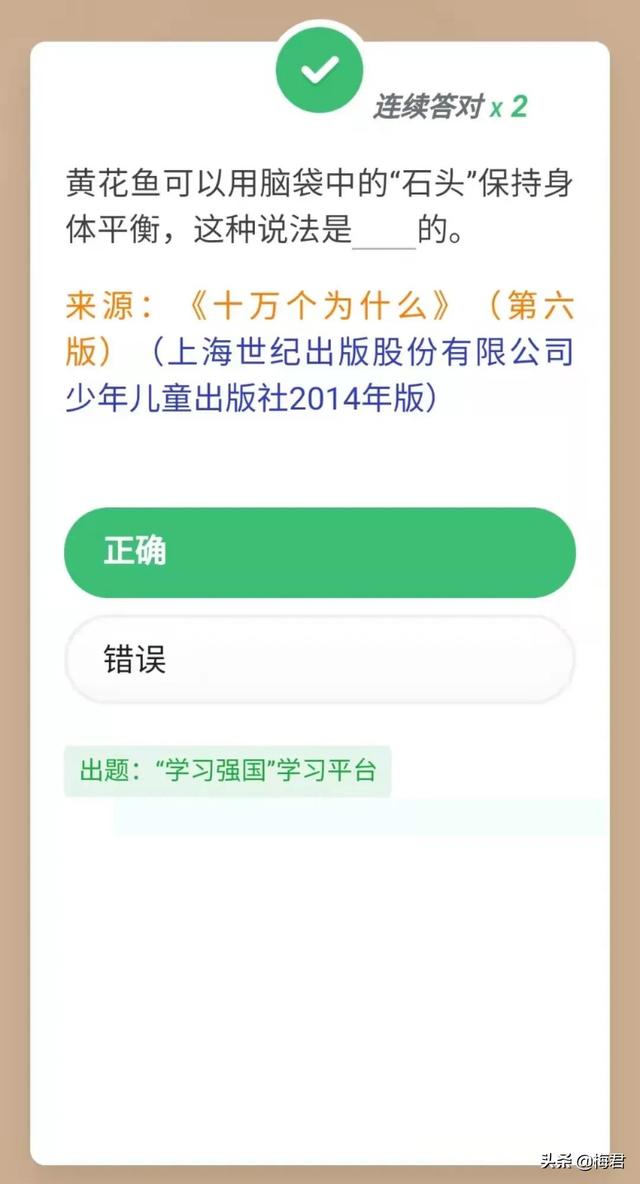Select the 正确 answer option

coord(319,552)
